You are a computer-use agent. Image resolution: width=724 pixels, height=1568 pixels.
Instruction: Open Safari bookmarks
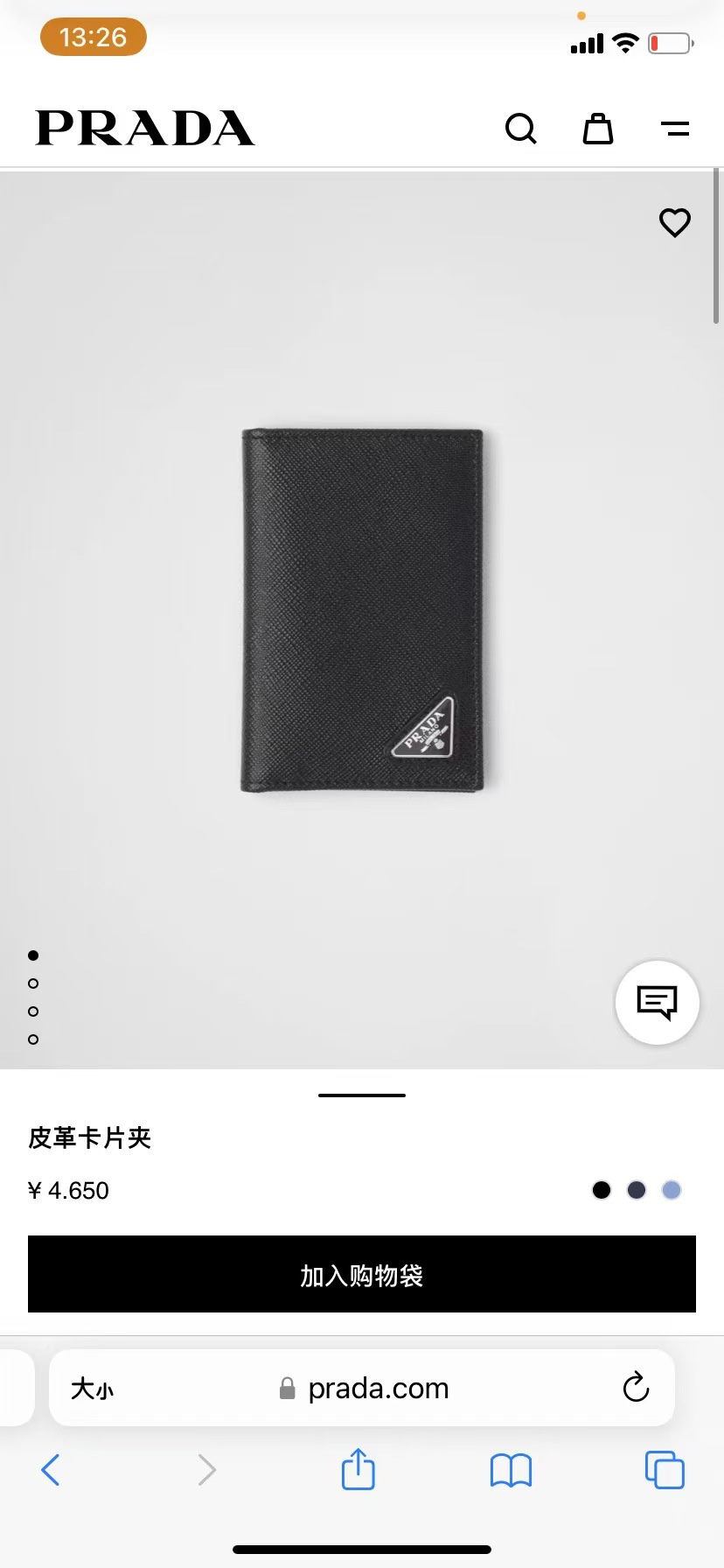pos(511,1470)
